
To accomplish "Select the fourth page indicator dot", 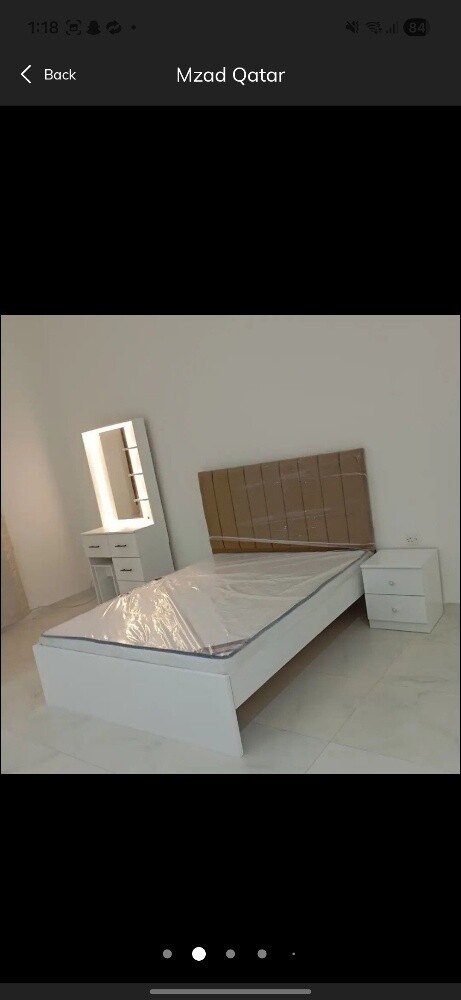I will tap(261, 953).
